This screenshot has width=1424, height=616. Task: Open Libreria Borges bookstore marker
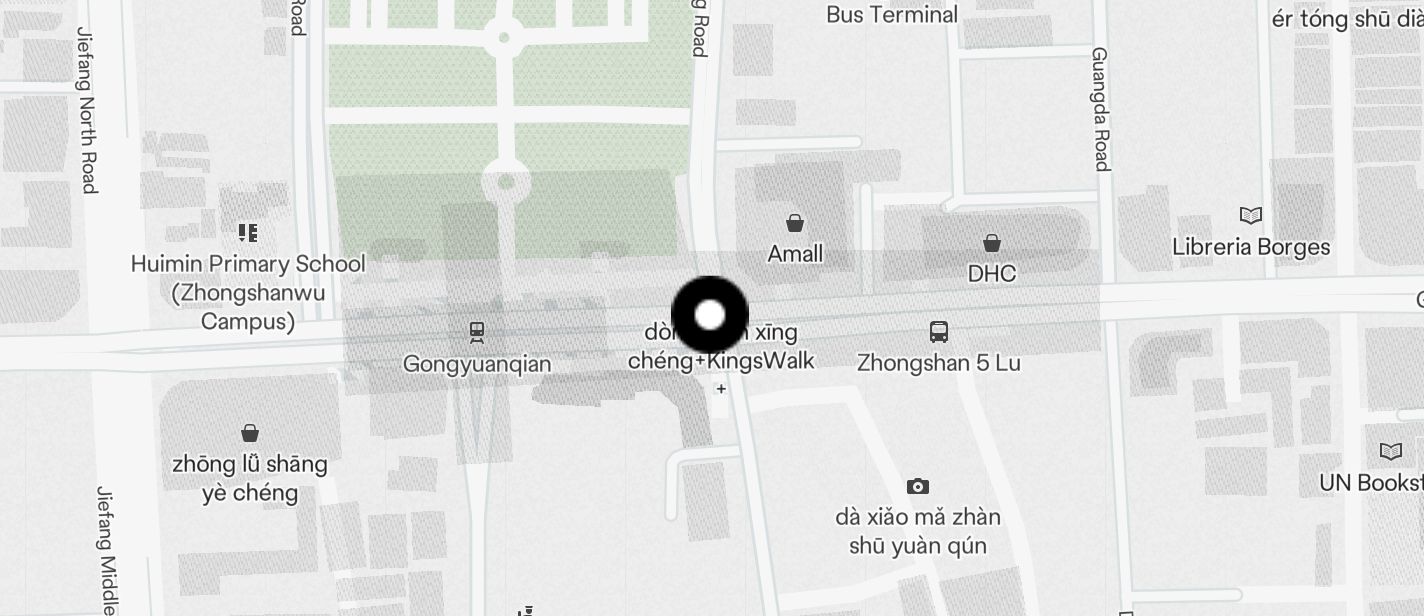(x=1250, y=216)
